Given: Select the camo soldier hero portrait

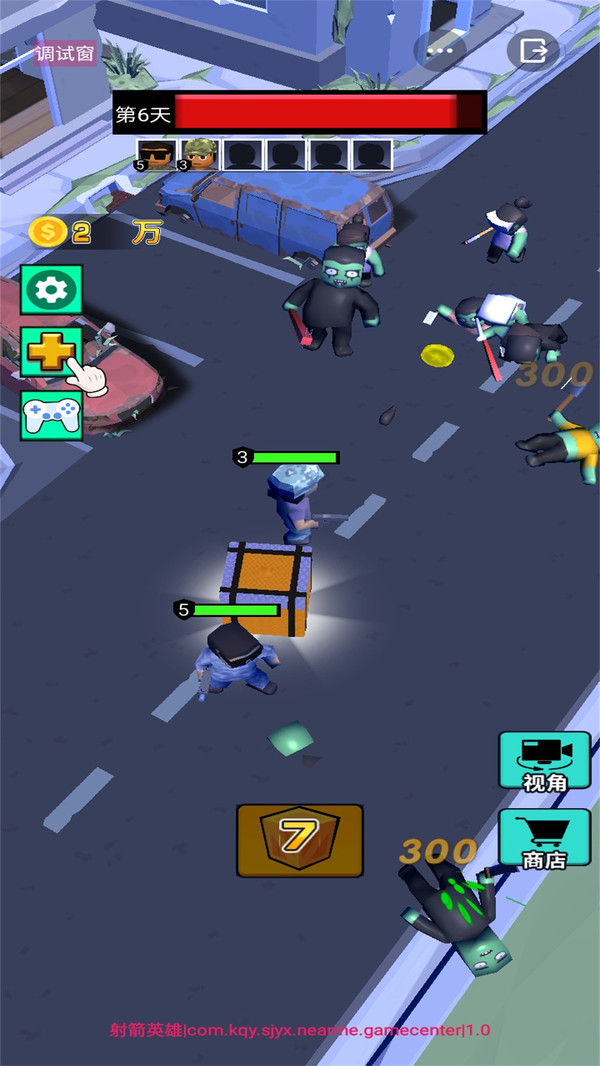Looking at the screenshot, I should coord(200,155).
